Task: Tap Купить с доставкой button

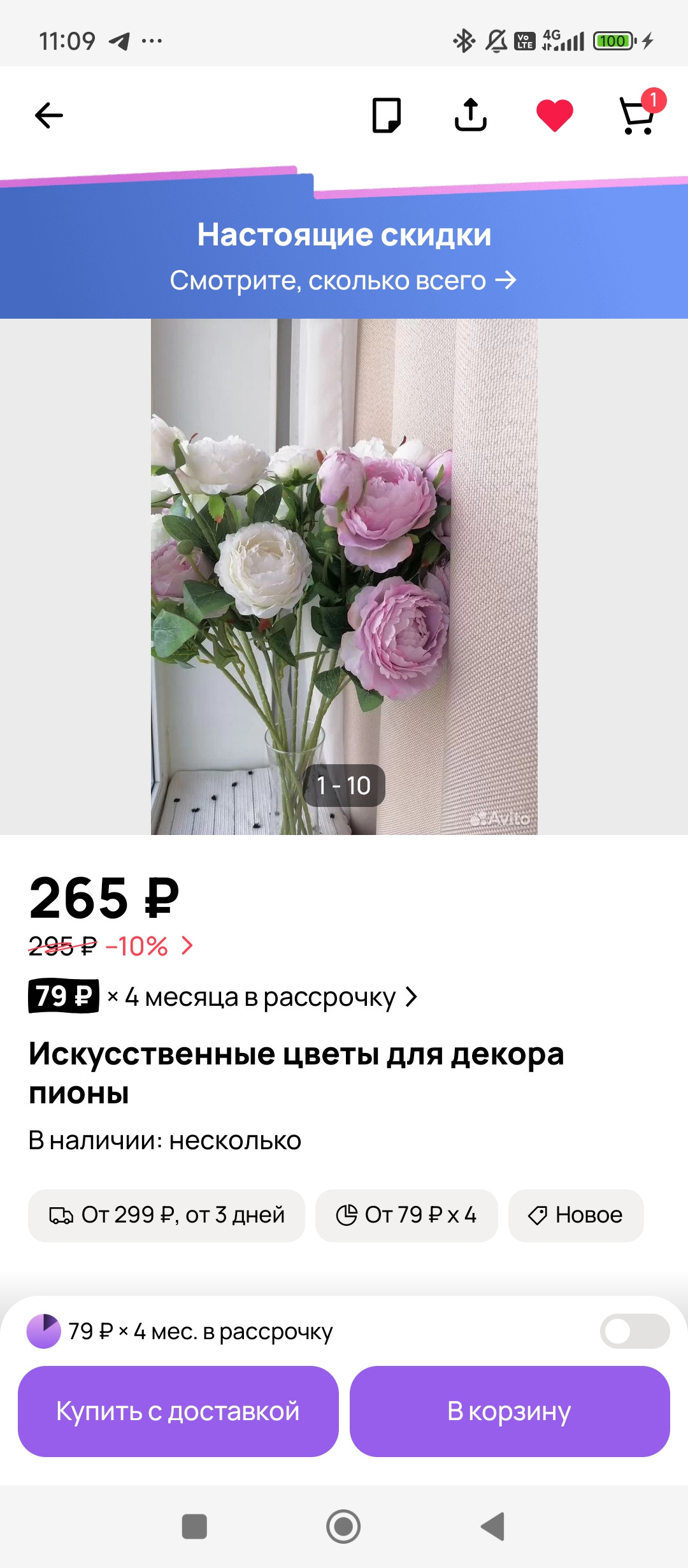Action: [x=178, y=1411]
